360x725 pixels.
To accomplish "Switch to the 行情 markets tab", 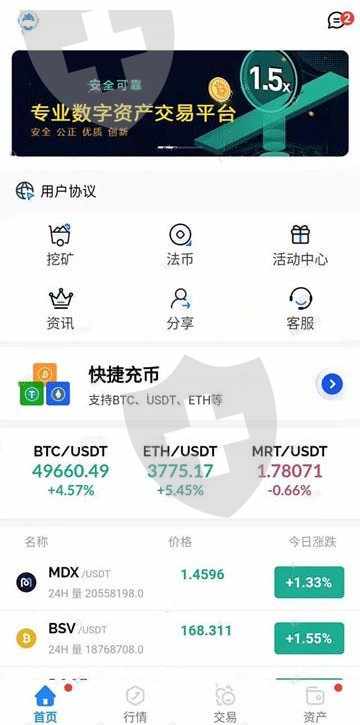I will click(135, 704).
